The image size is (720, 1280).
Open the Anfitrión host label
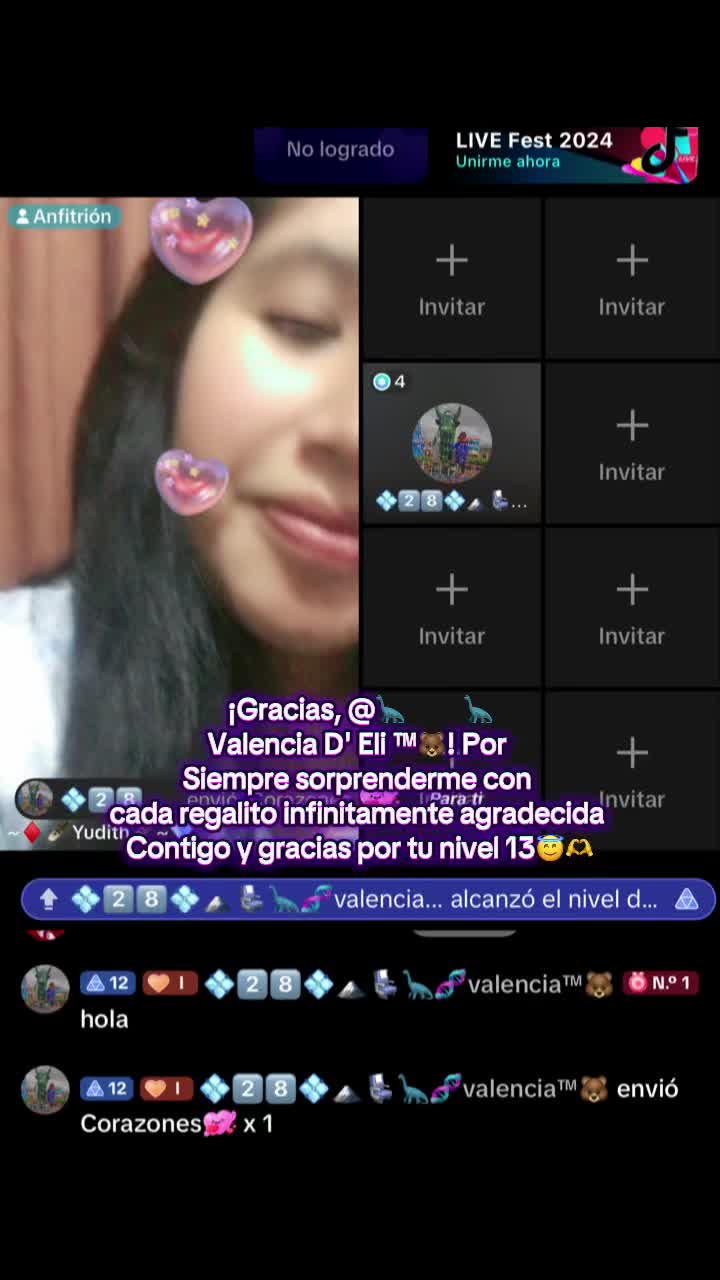(x=64, y=216)
